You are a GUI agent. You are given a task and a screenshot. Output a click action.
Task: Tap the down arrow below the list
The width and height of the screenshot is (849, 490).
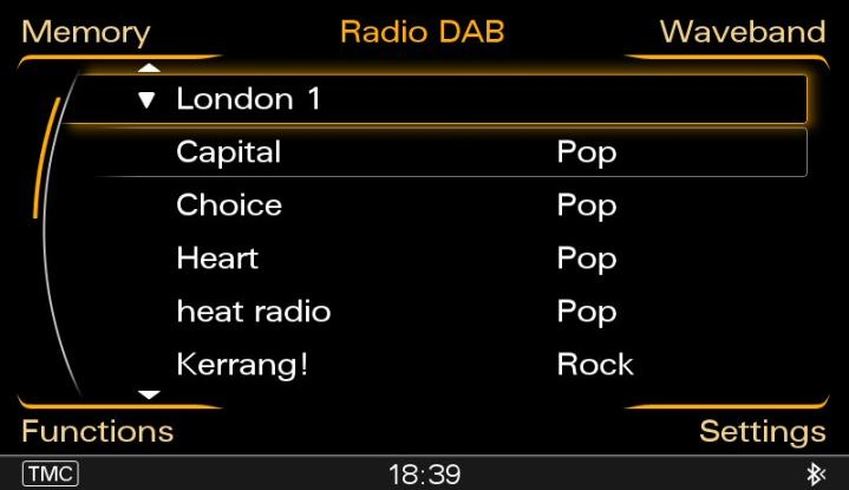149,395
